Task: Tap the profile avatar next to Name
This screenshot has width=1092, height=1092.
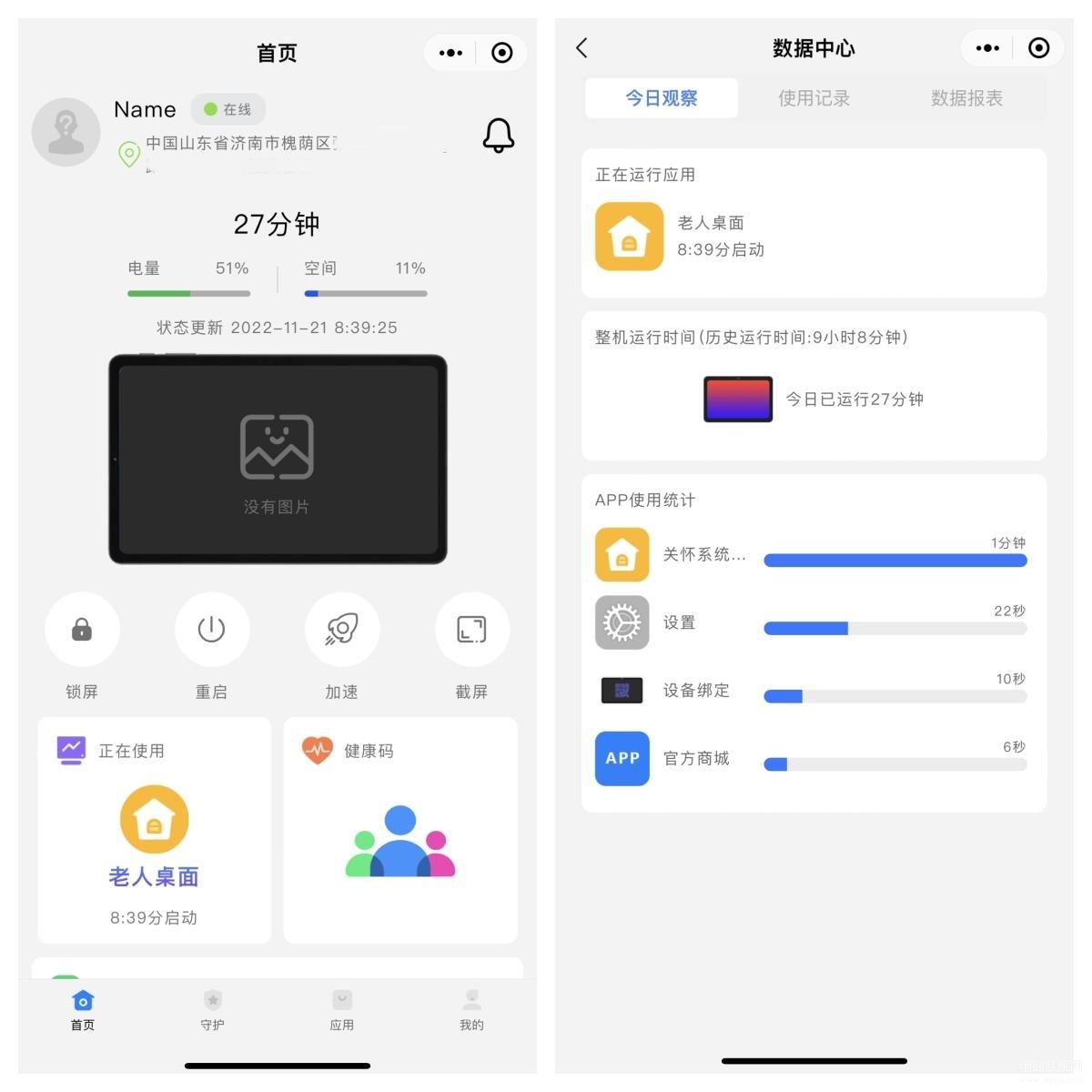Action: click(x=66, y=133)
